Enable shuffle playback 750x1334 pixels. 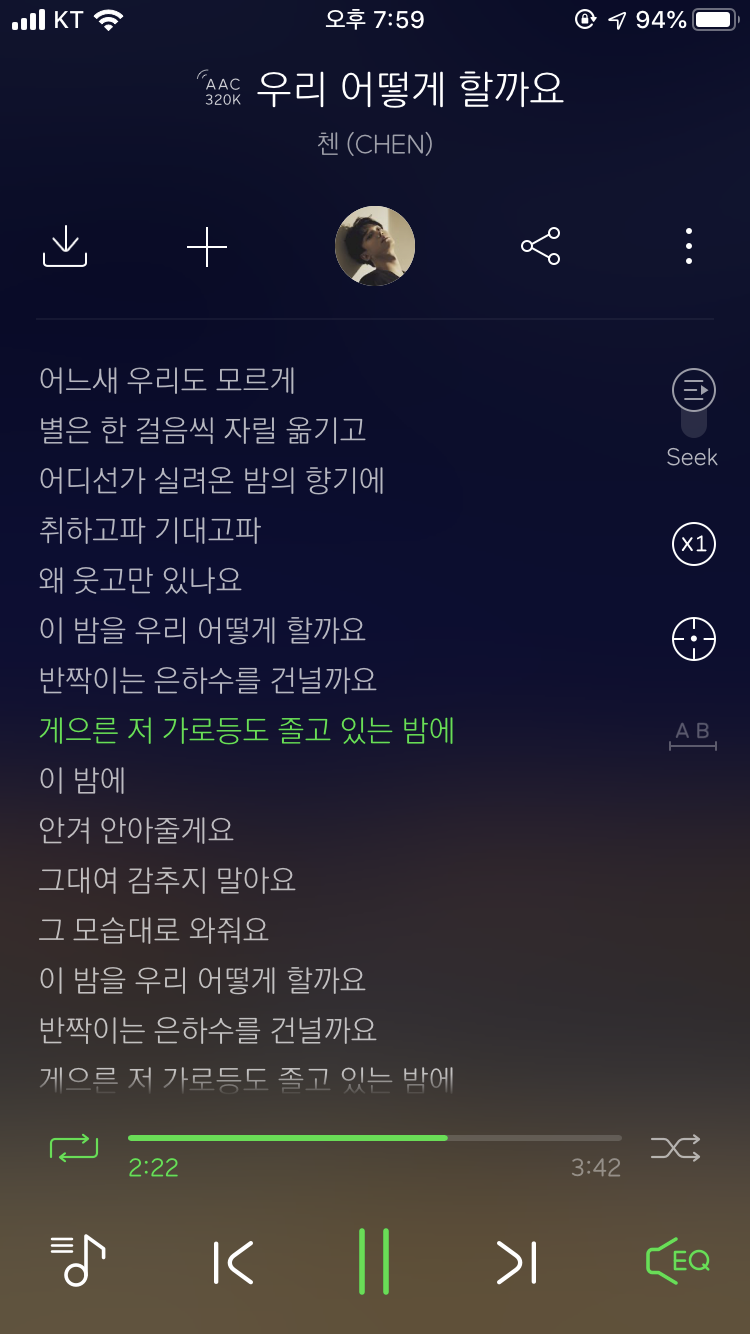(x=676, y=1148)
